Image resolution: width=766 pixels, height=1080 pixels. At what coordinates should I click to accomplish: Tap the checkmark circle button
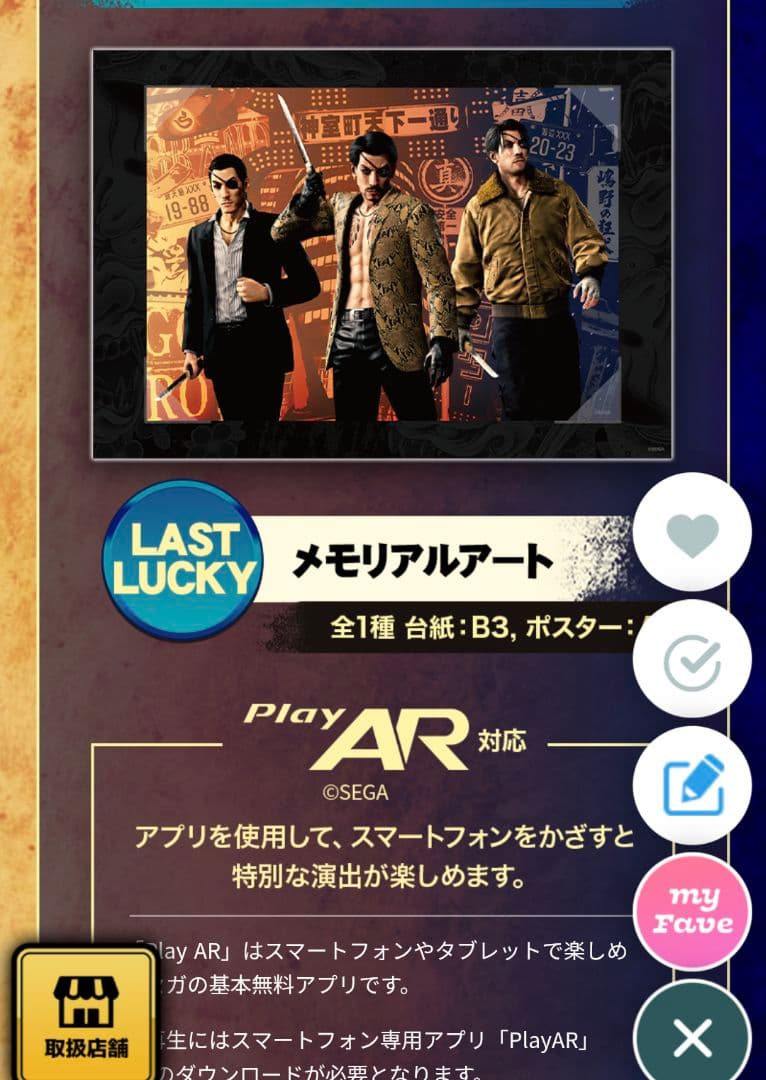692,659
